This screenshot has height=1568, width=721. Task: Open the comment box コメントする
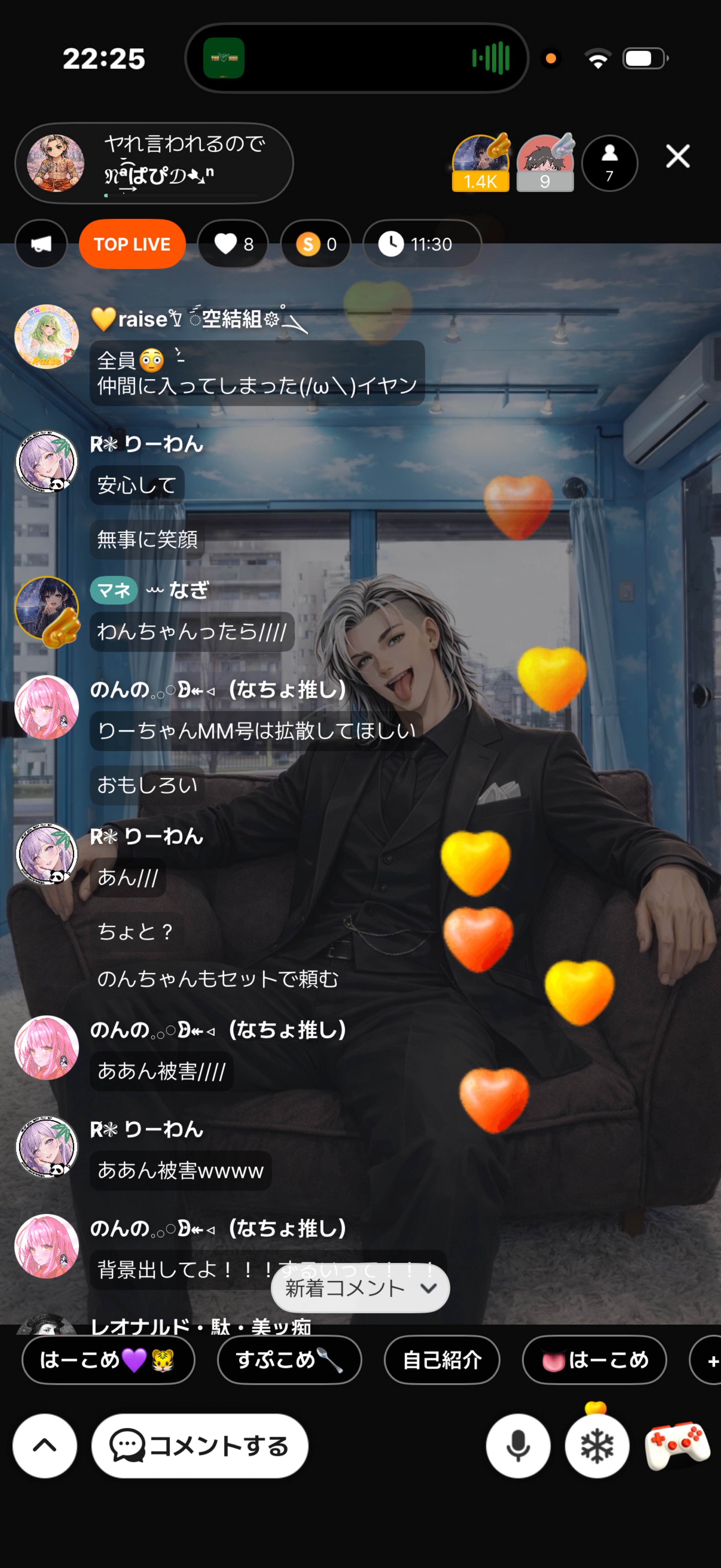pyautogui.click(x=200, y=1446)
